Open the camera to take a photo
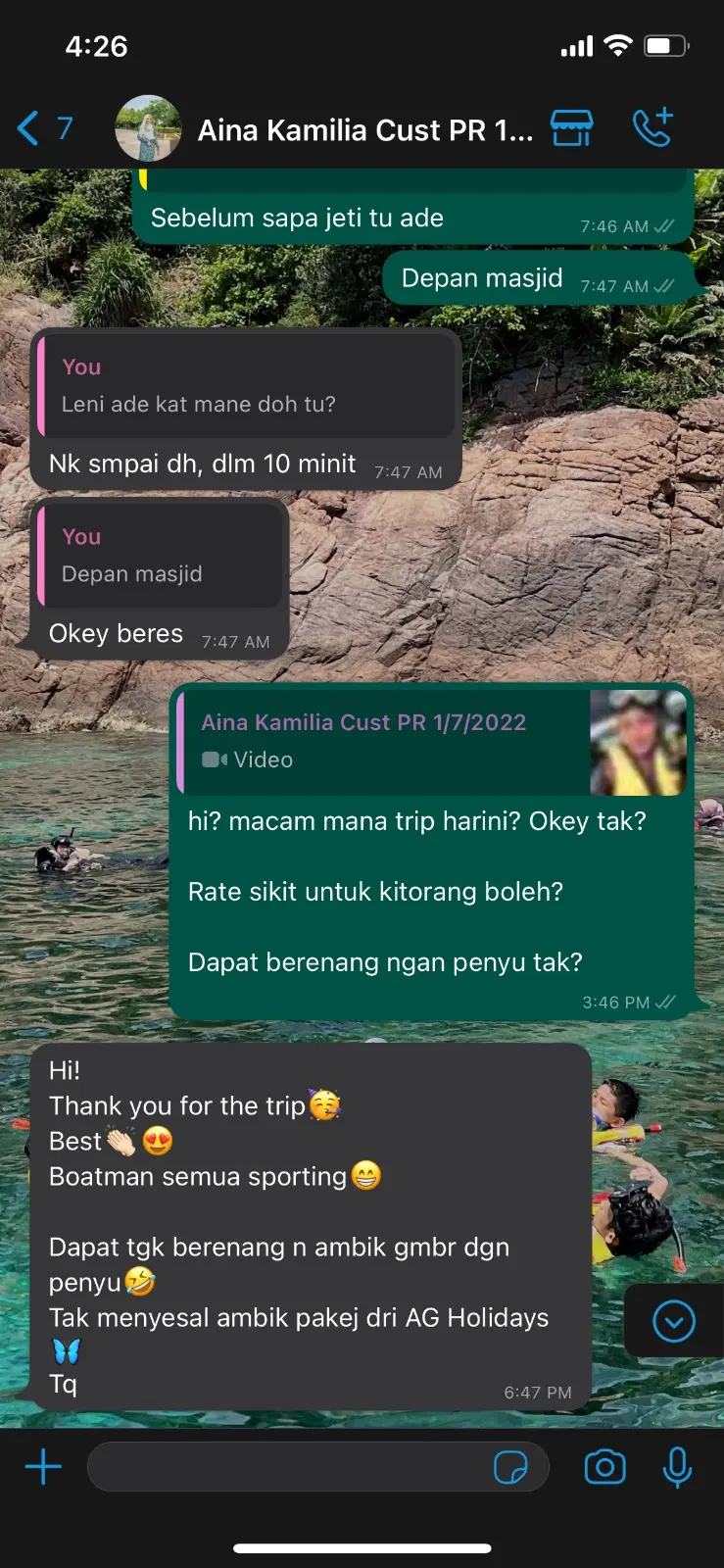Image resolution: width=724 pixels, height=1568 pixels. pyautogui.click(x=604, y=1467)
